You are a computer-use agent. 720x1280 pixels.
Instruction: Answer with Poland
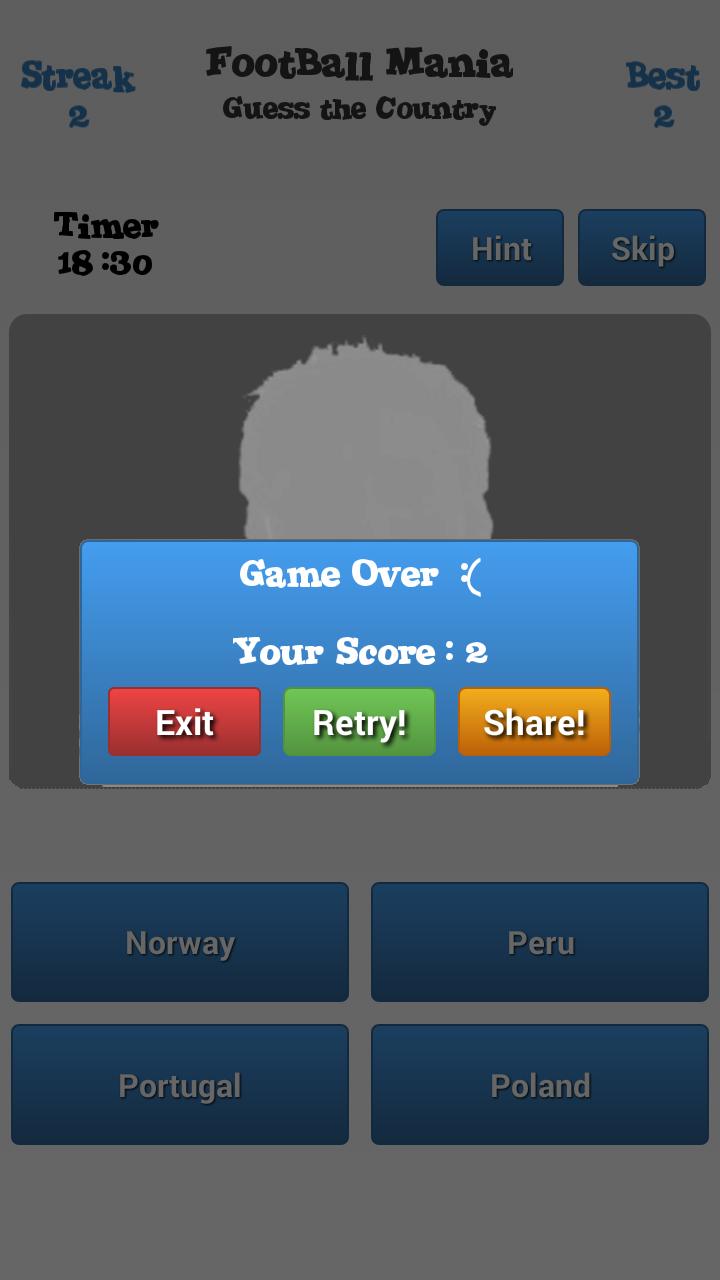point(540,1085)
